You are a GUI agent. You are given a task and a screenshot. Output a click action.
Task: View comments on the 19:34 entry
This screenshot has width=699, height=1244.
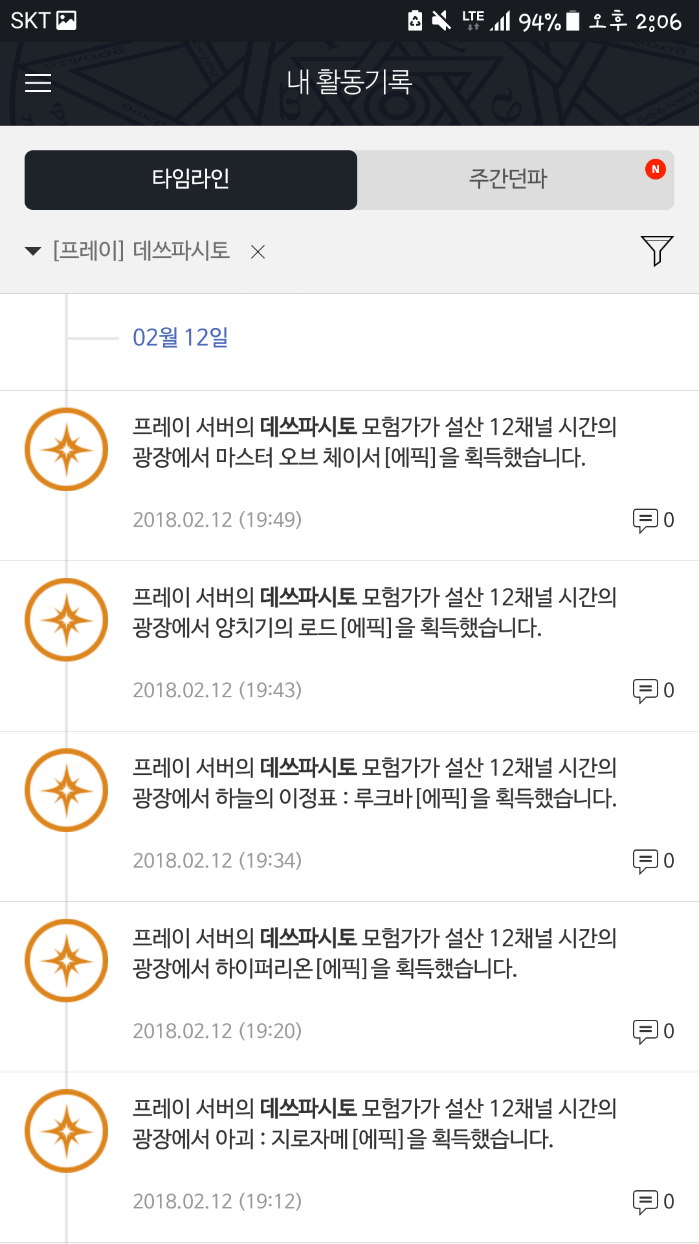[653, 860]
